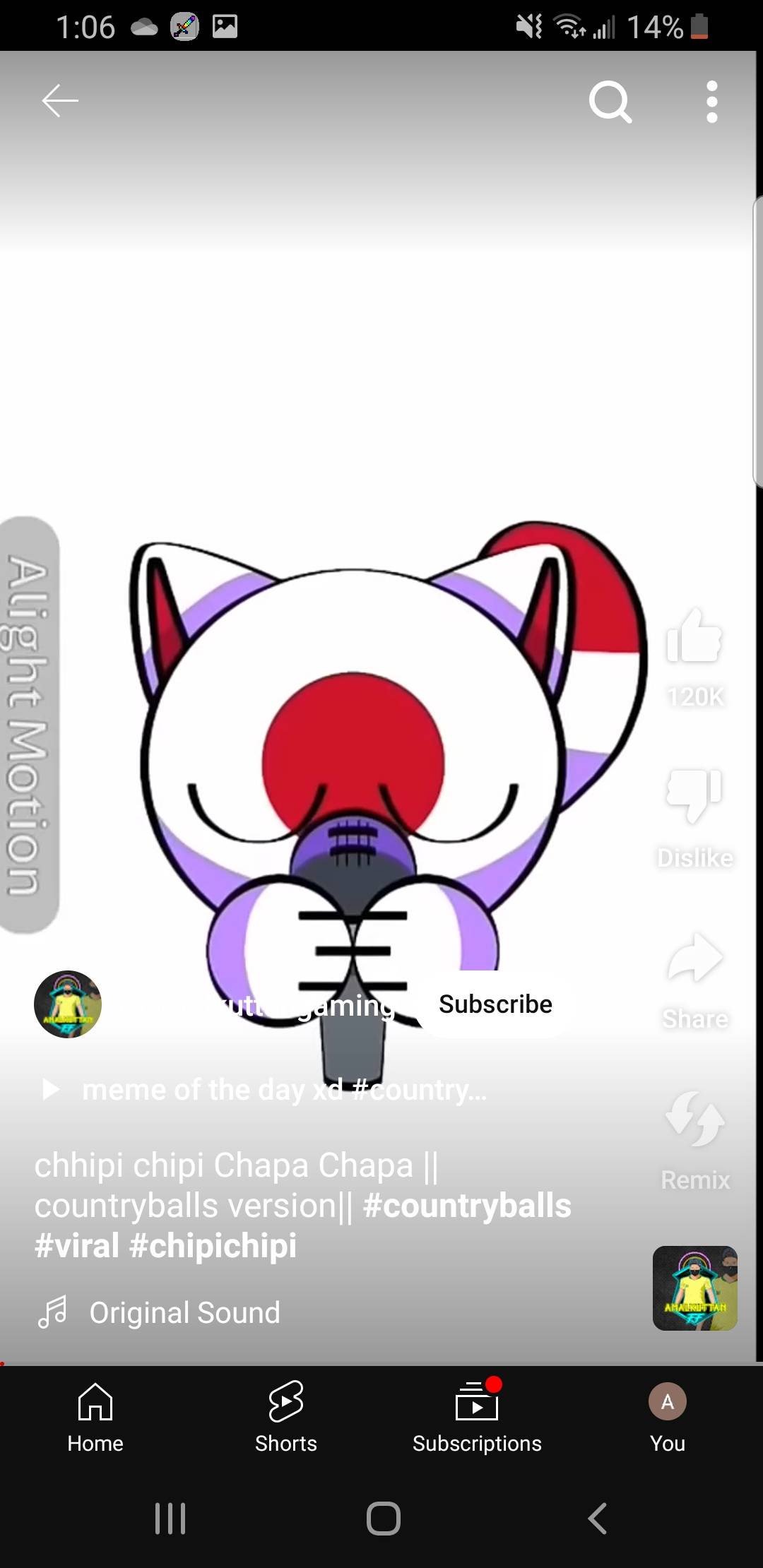Remix this Short
The width and height of the screenshot is (763, 1568).
(694, 1119)
